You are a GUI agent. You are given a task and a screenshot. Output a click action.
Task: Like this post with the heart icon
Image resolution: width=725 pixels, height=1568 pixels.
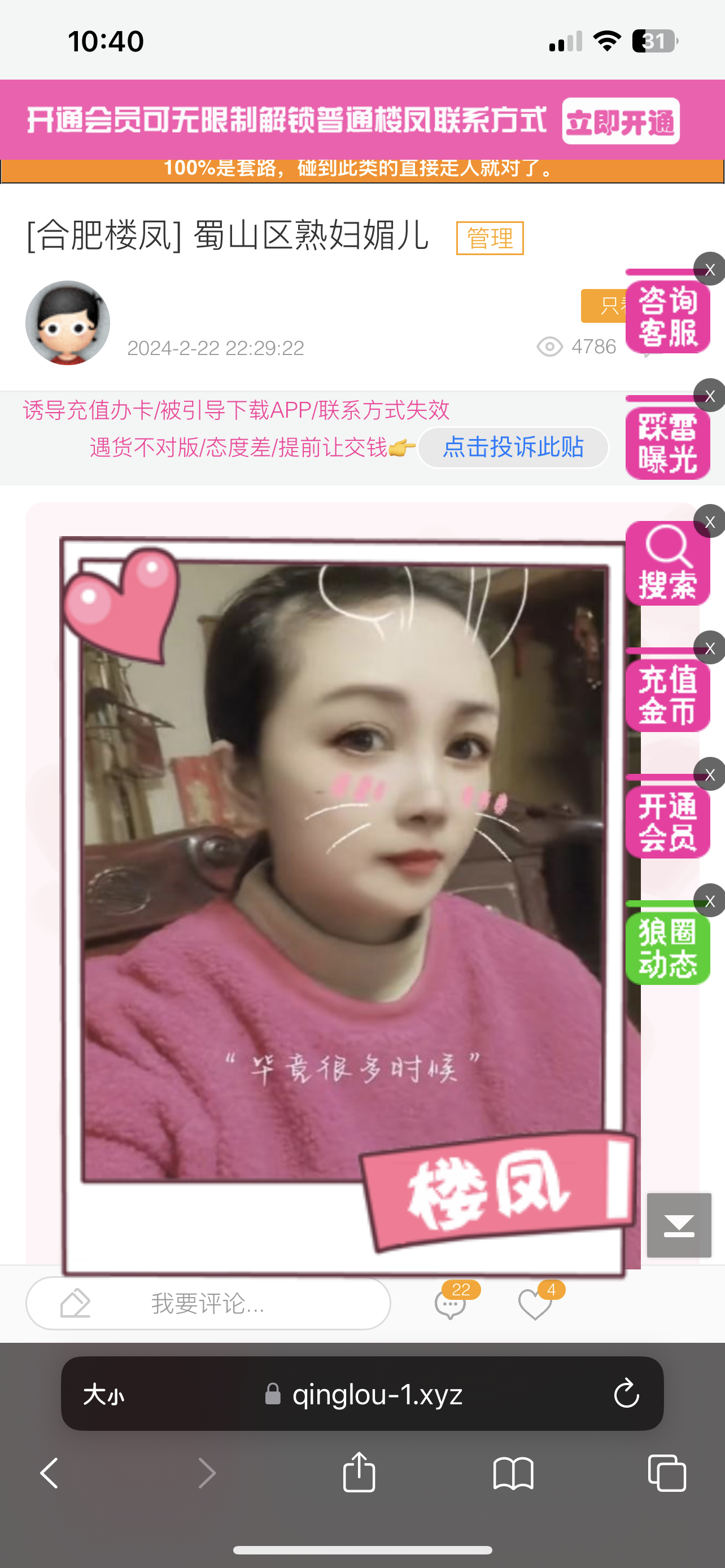535,1304
